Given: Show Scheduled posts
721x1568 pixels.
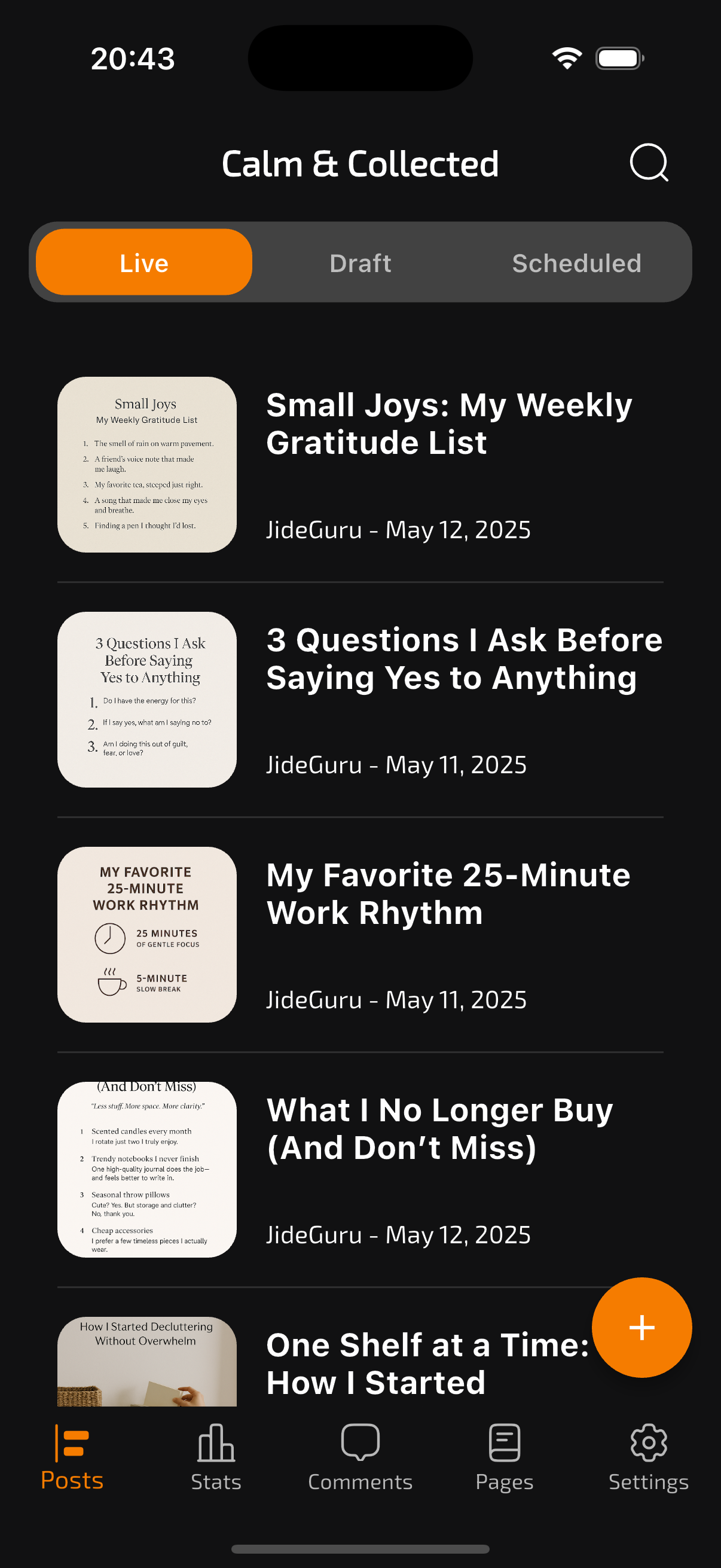Looking at the screenshot, I should pyautogui.click(x=576, y=263).
